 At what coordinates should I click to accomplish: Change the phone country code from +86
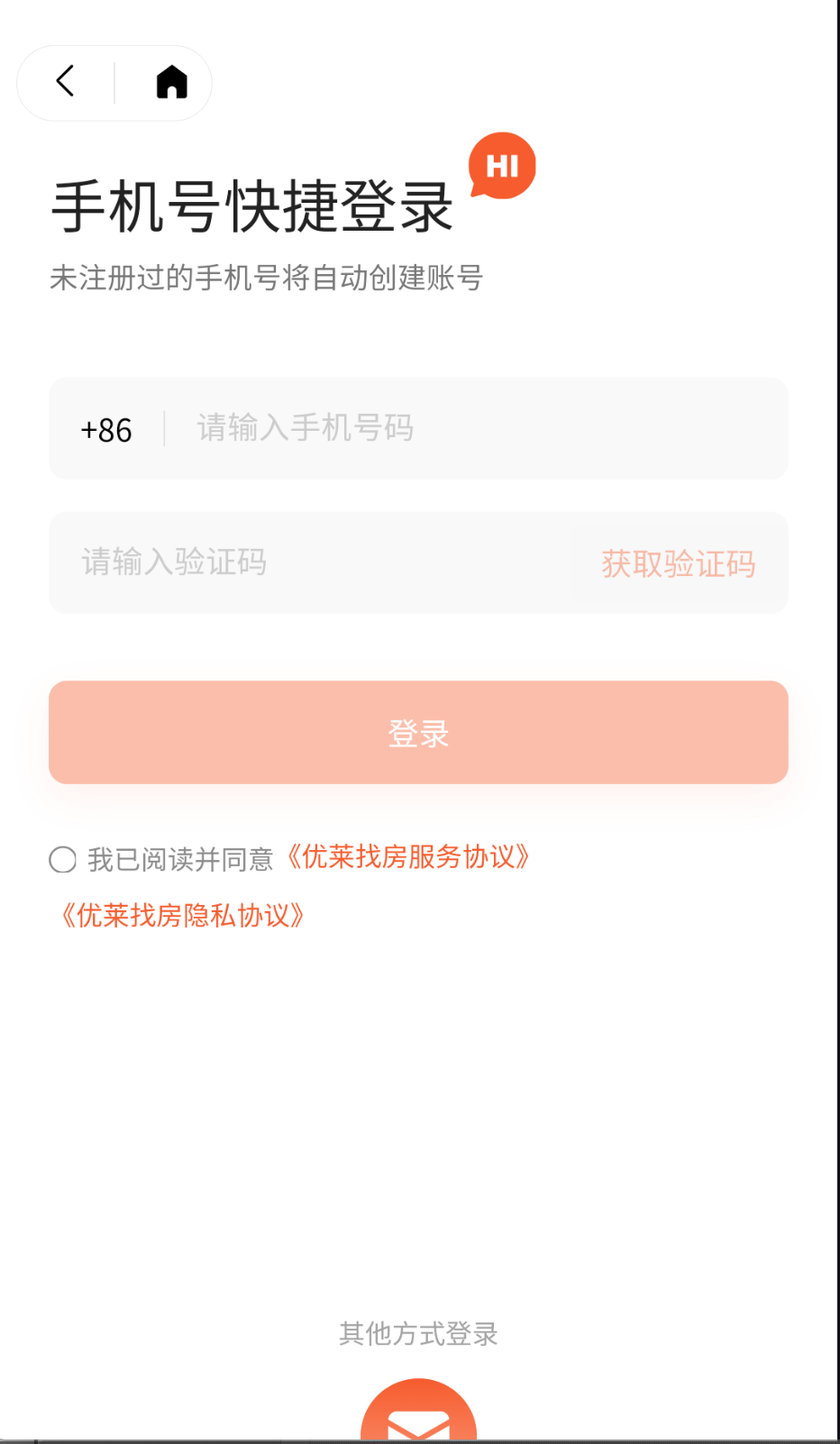tap(105, 429)
